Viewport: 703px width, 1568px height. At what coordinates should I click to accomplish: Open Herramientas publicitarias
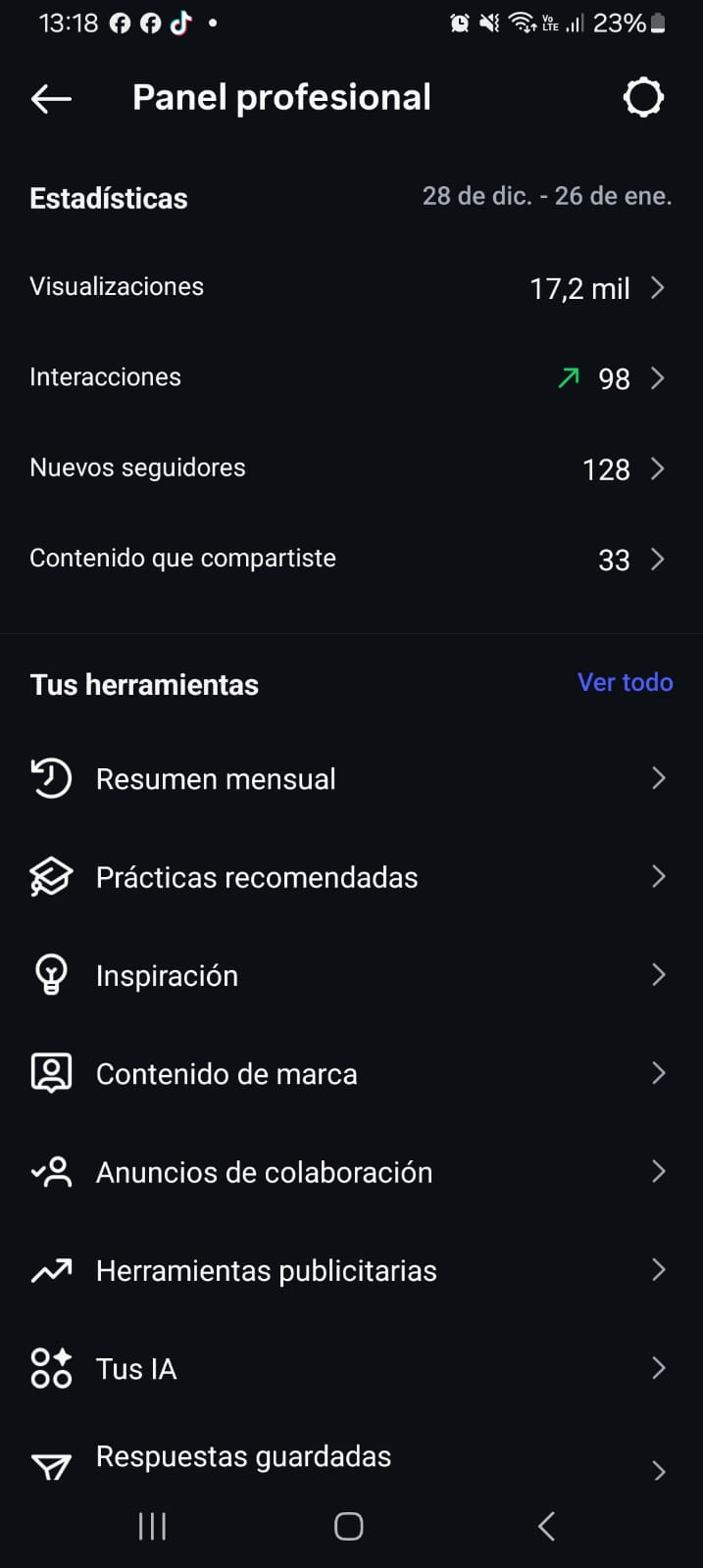[351, 1270]
